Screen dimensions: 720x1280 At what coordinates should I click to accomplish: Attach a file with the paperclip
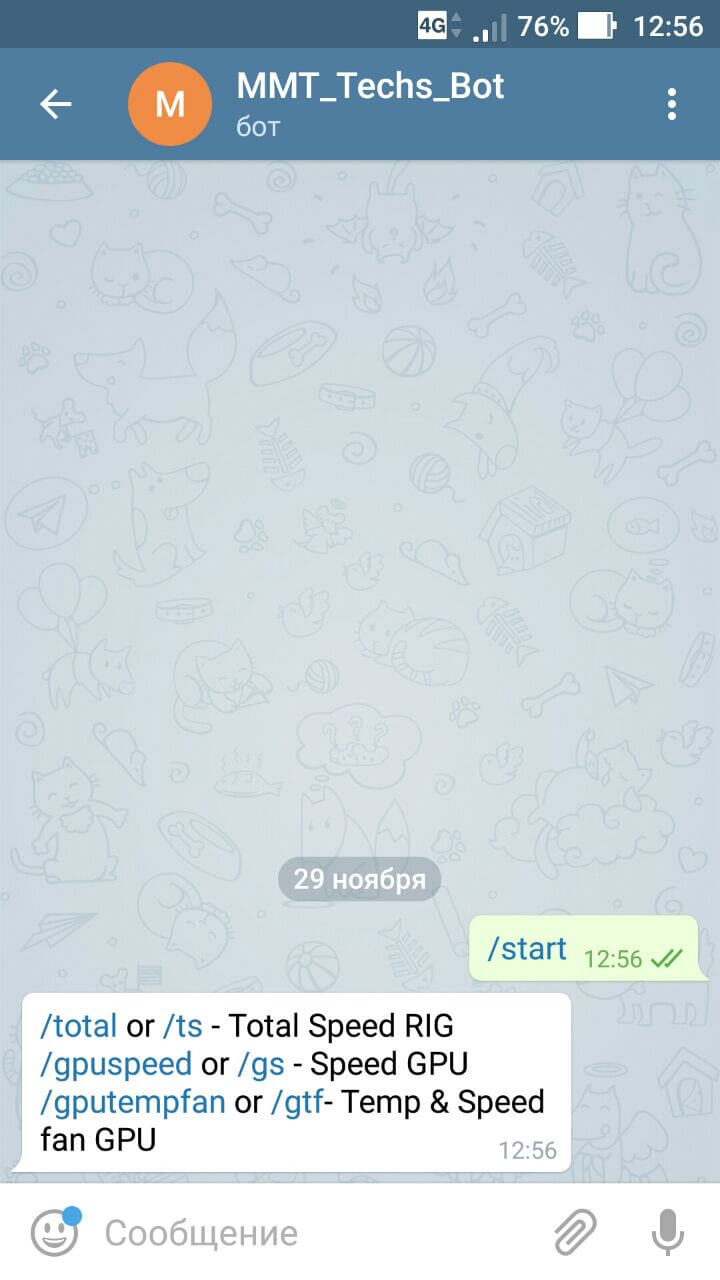tap(575, 1232)
